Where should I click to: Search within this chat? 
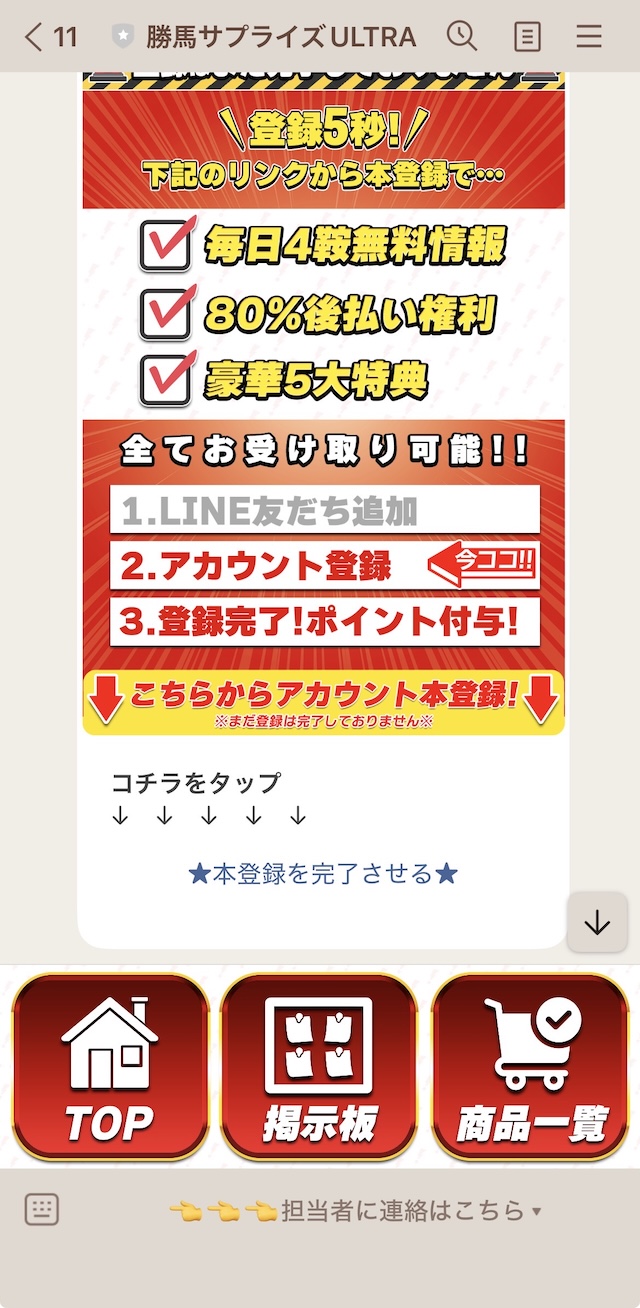pyautogui.click(x=461, y=37)
